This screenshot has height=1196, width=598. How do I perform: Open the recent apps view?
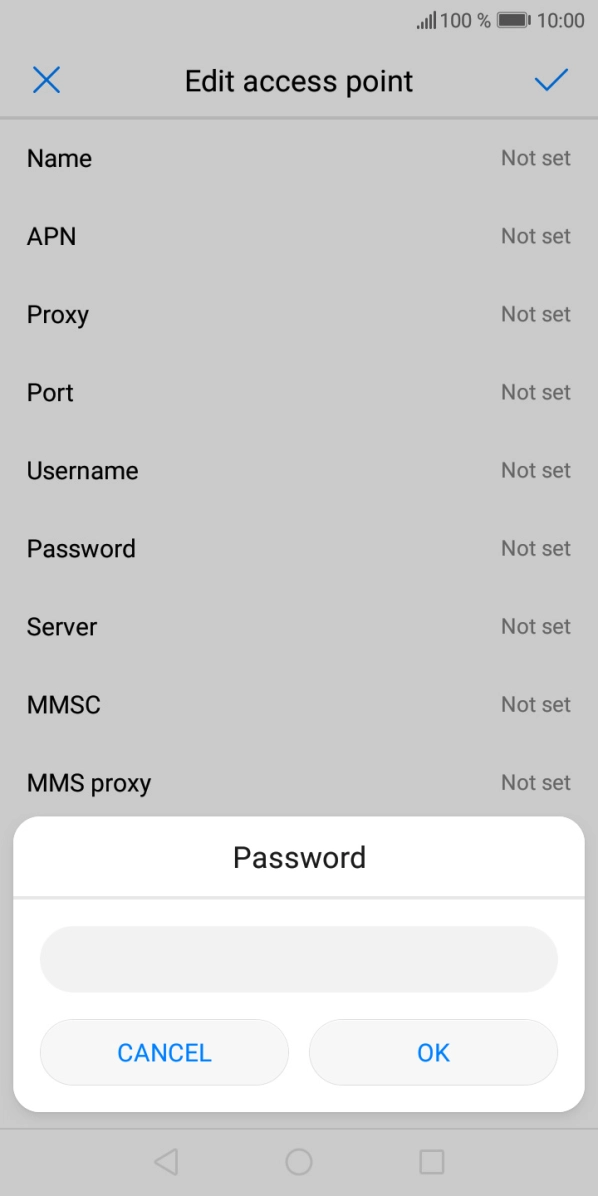coord(432,1162)
